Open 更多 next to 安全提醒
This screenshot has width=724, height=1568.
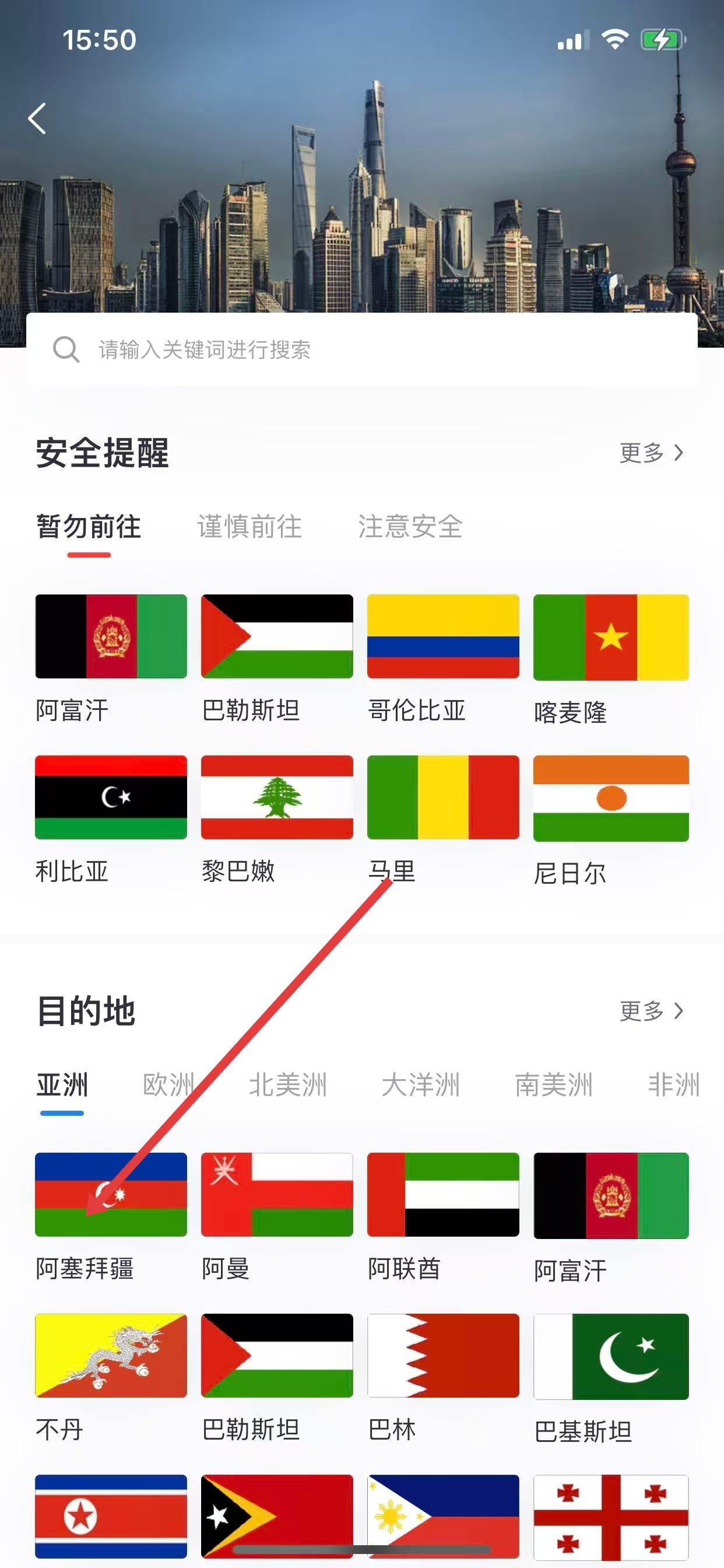point(651,453)
